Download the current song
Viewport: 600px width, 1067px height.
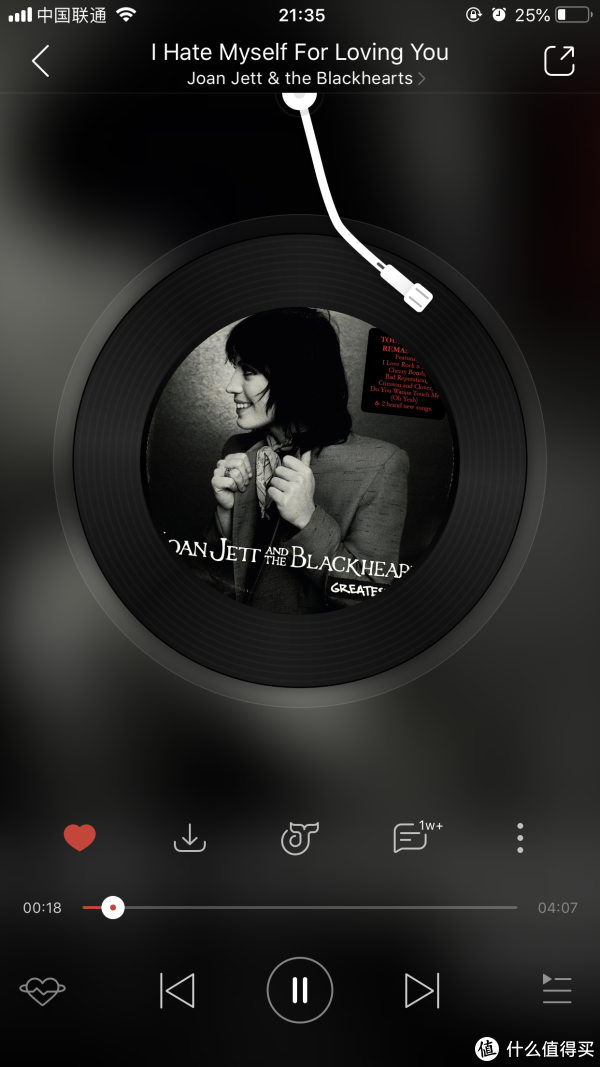pos(189,838)
